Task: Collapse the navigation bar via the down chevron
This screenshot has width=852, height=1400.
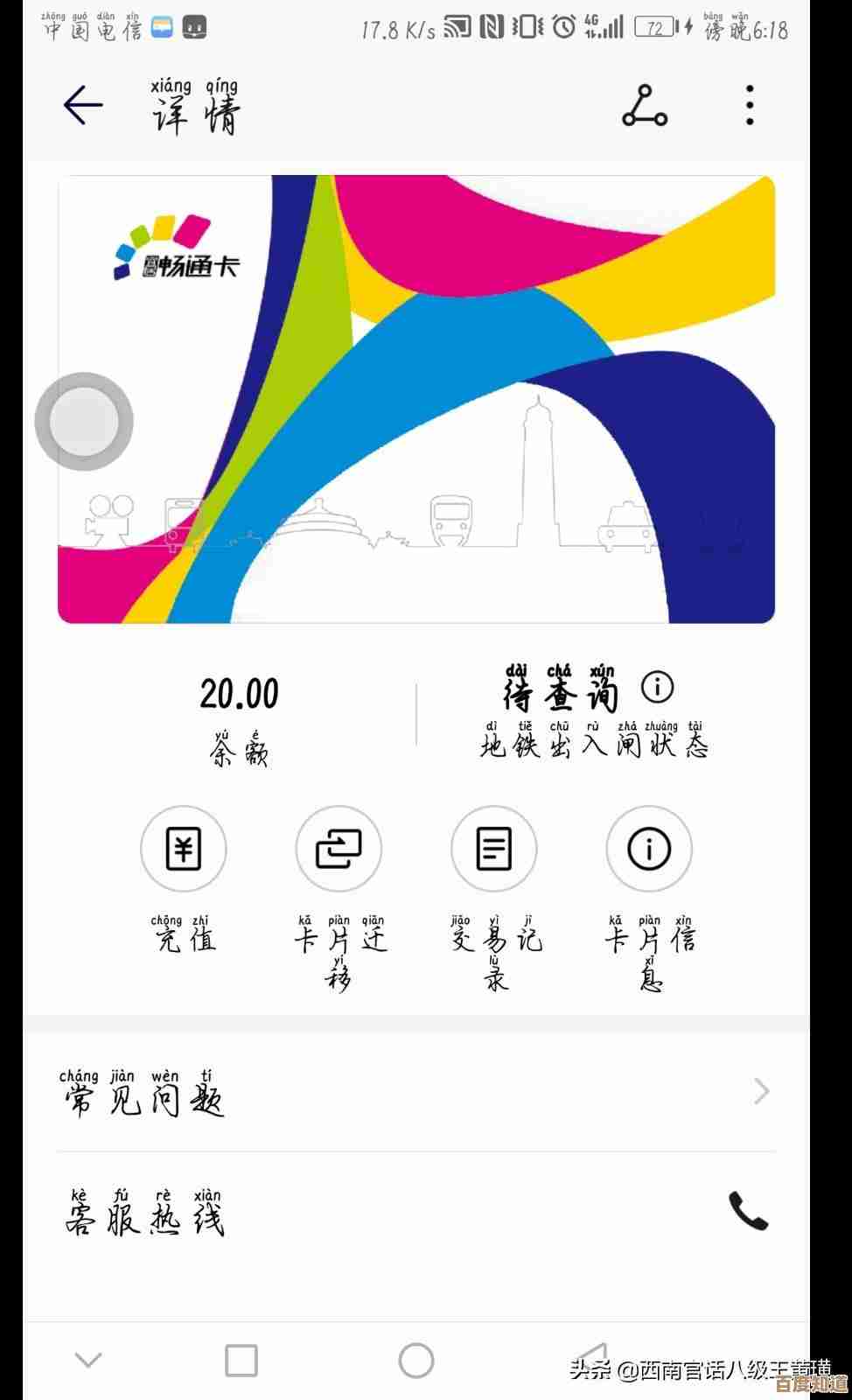Action: 87,1359
